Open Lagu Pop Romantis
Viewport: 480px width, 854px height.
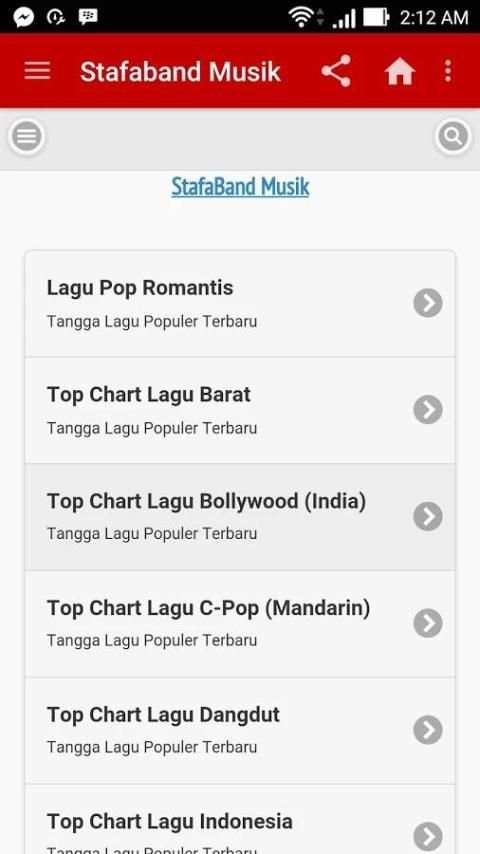[x=240, y=303]
